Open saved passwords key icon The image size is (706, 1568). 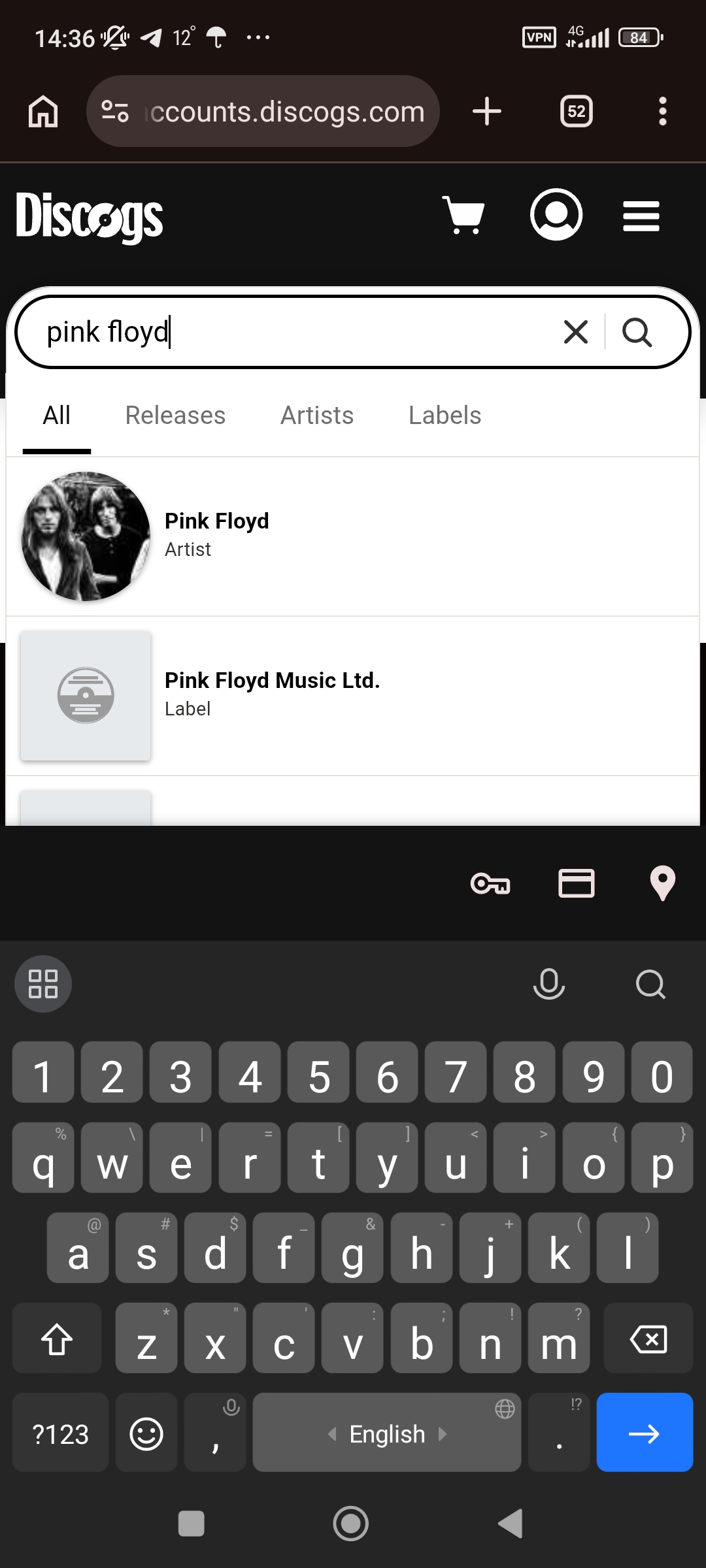pyautogui.click(x=490, y=884)
